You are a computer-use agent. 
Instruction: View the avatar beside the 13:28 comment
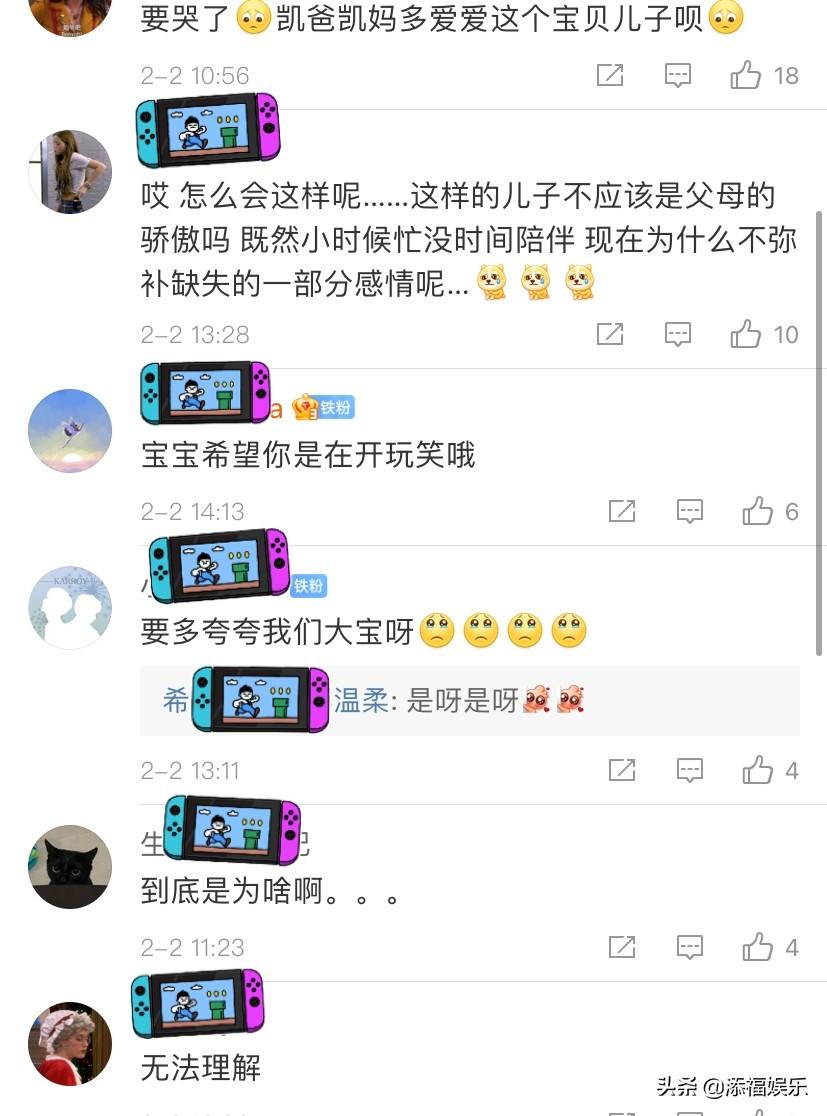point(69,171)
